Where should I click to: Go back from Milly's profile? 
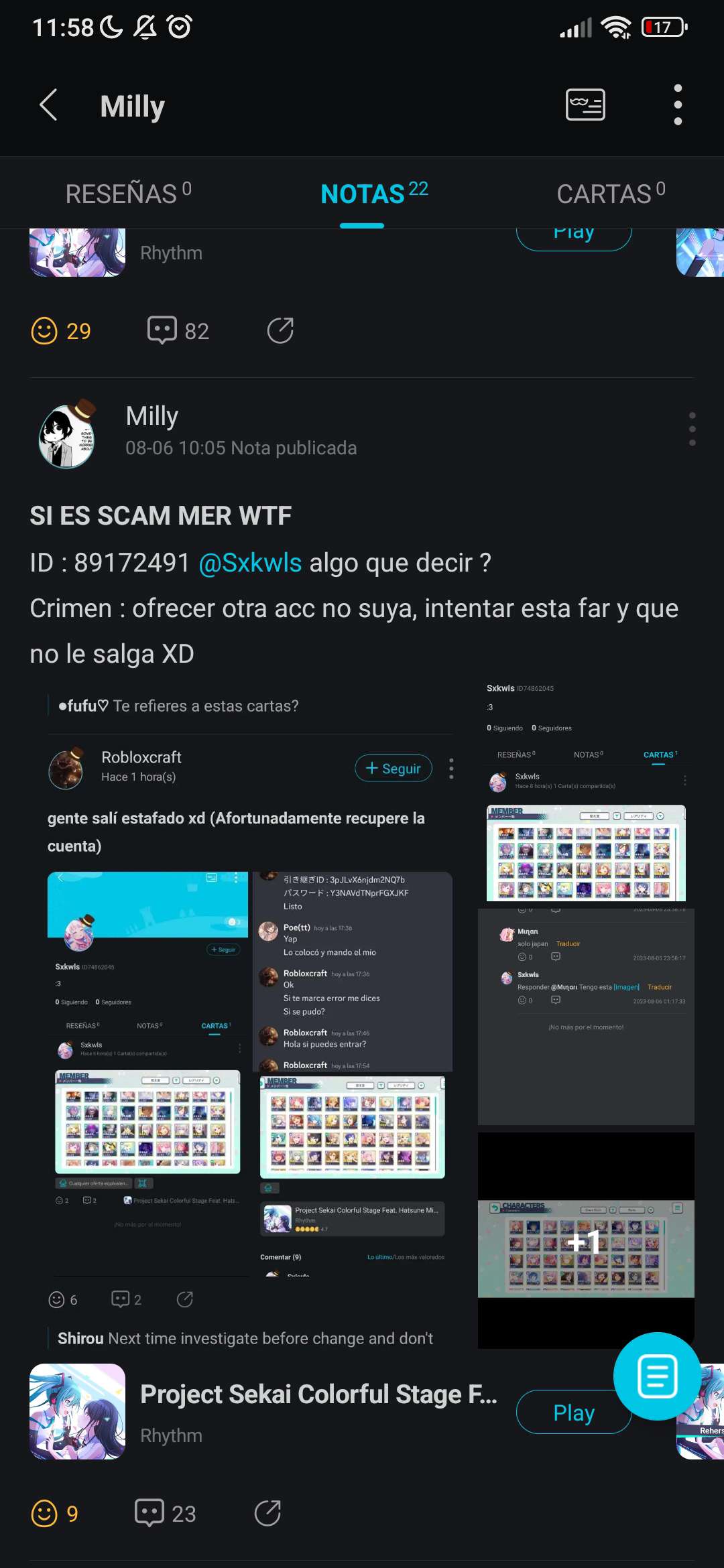click(48, 105)
